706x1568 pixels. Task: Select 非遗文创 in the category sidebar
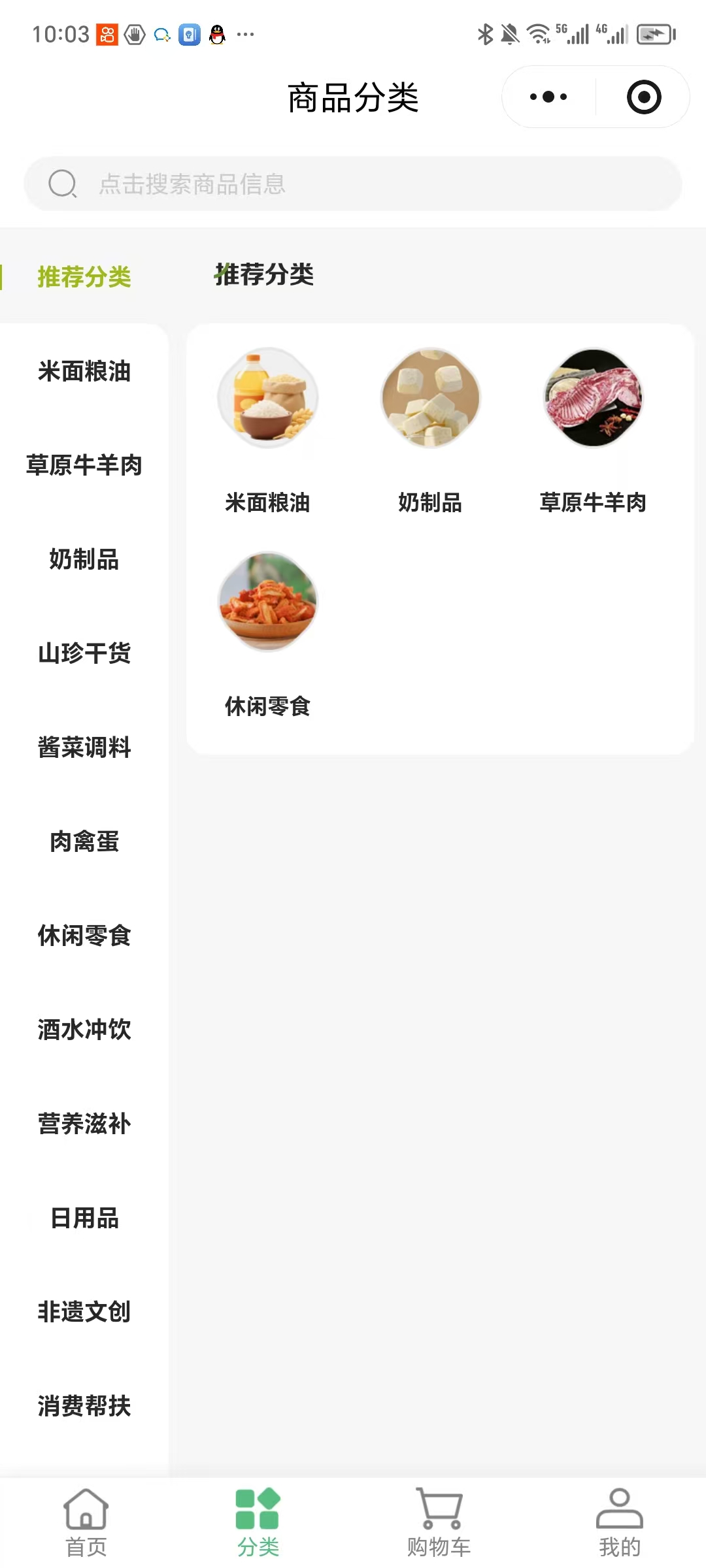pyautogui.click(x=84, y=1312)
